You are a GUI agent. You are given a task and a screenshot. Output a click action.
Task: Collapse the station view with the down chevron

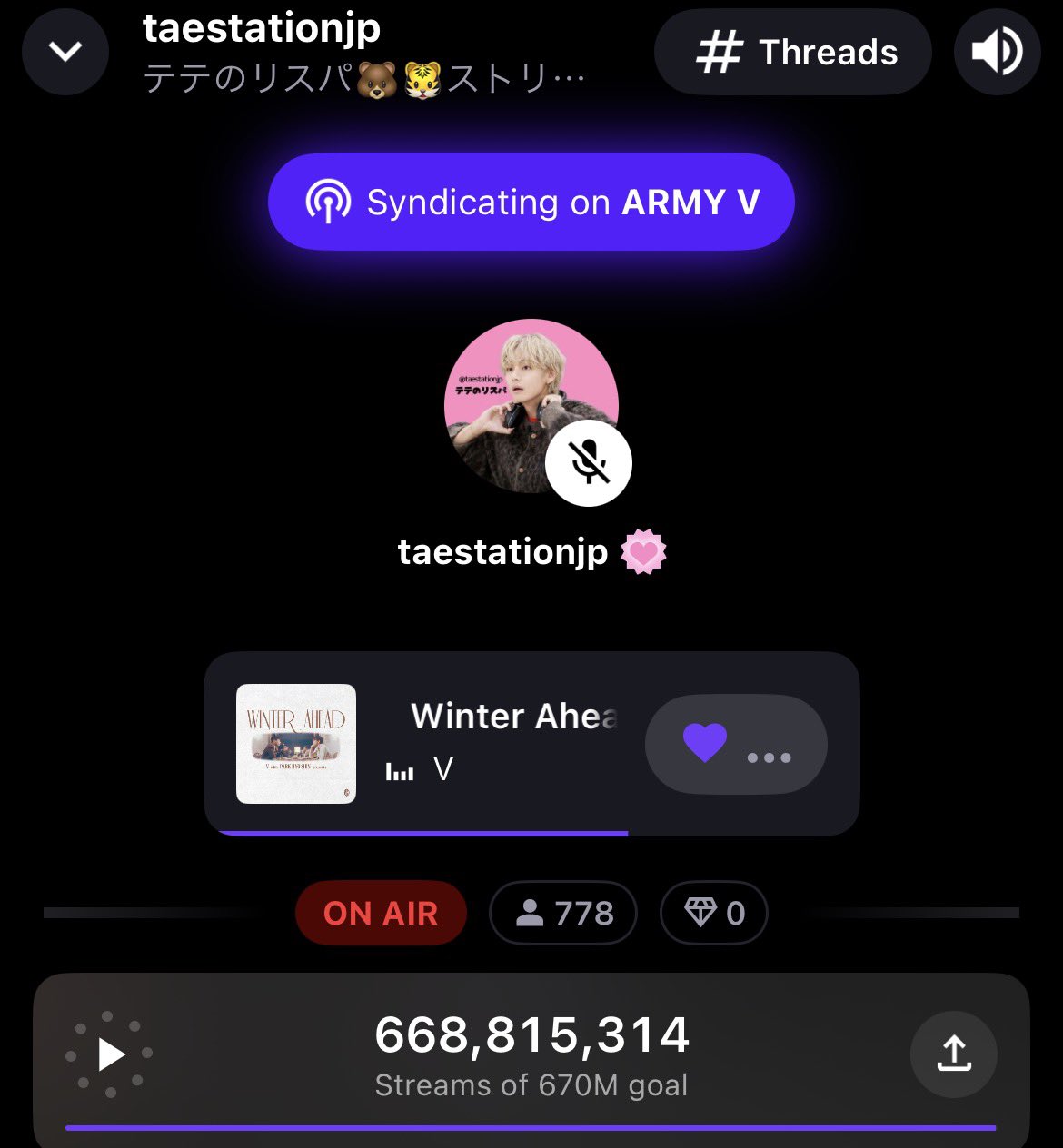tap(65, 53)
